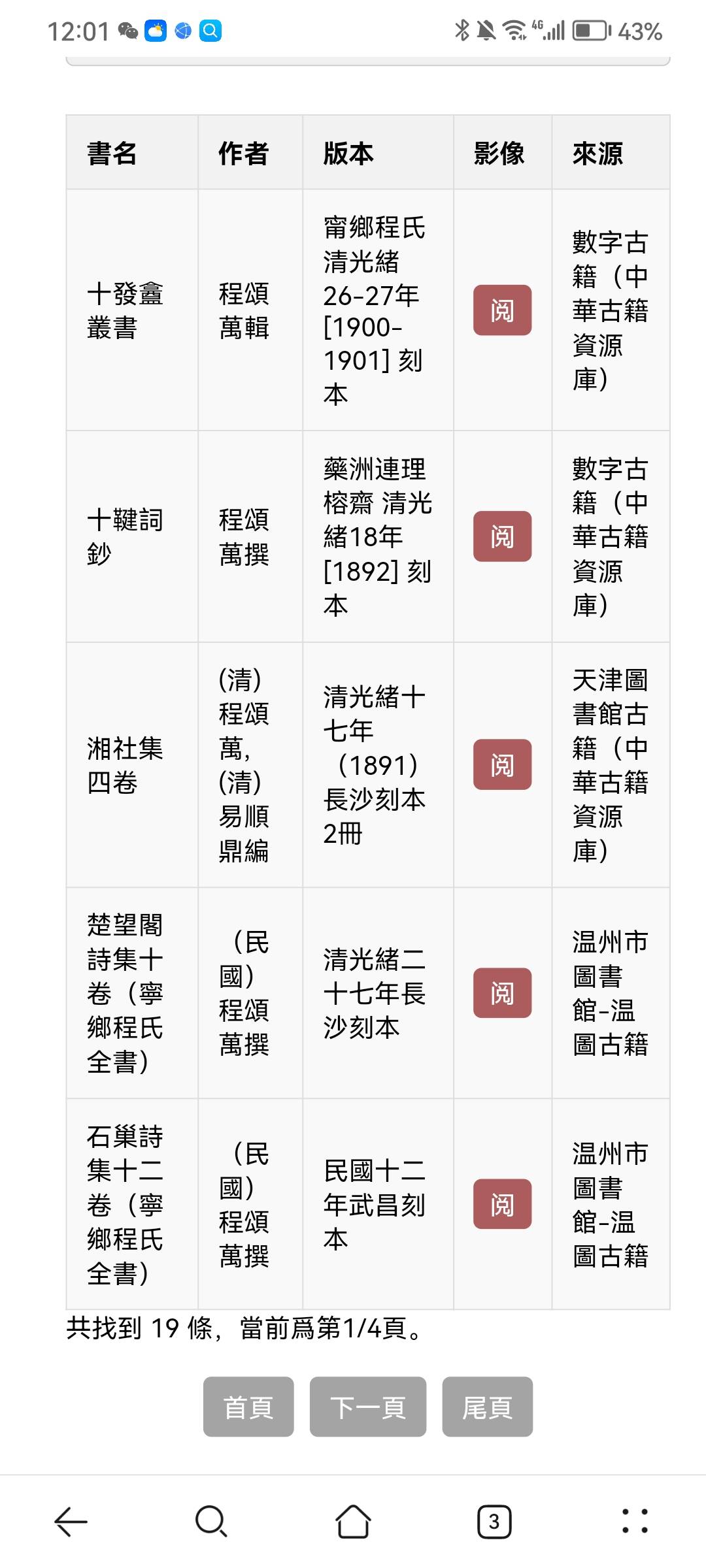Tap the weather widget icon in status bar
The width and height of the screenshot is (706, 1568).
[x=155, y=29]
